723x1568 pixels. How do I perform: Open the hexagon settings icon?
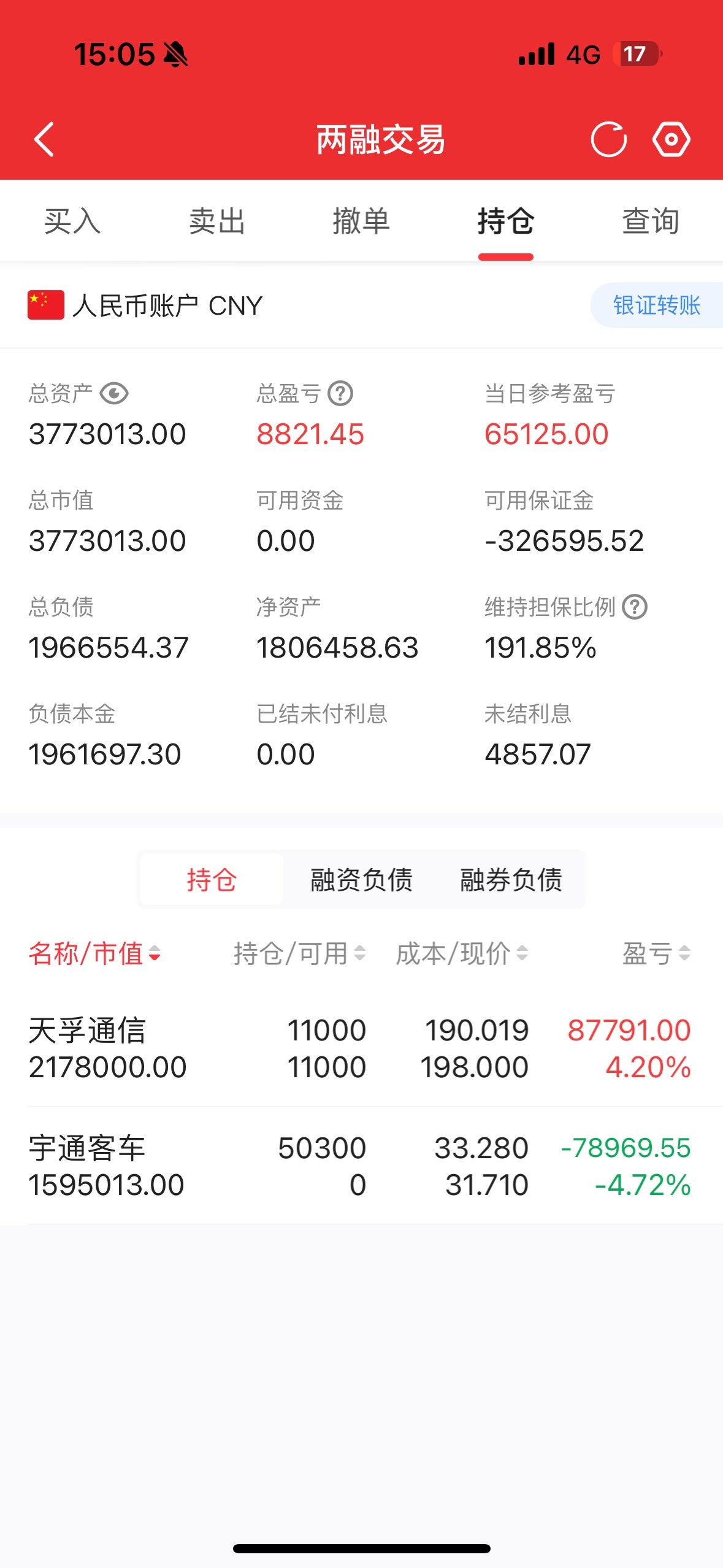671,139
